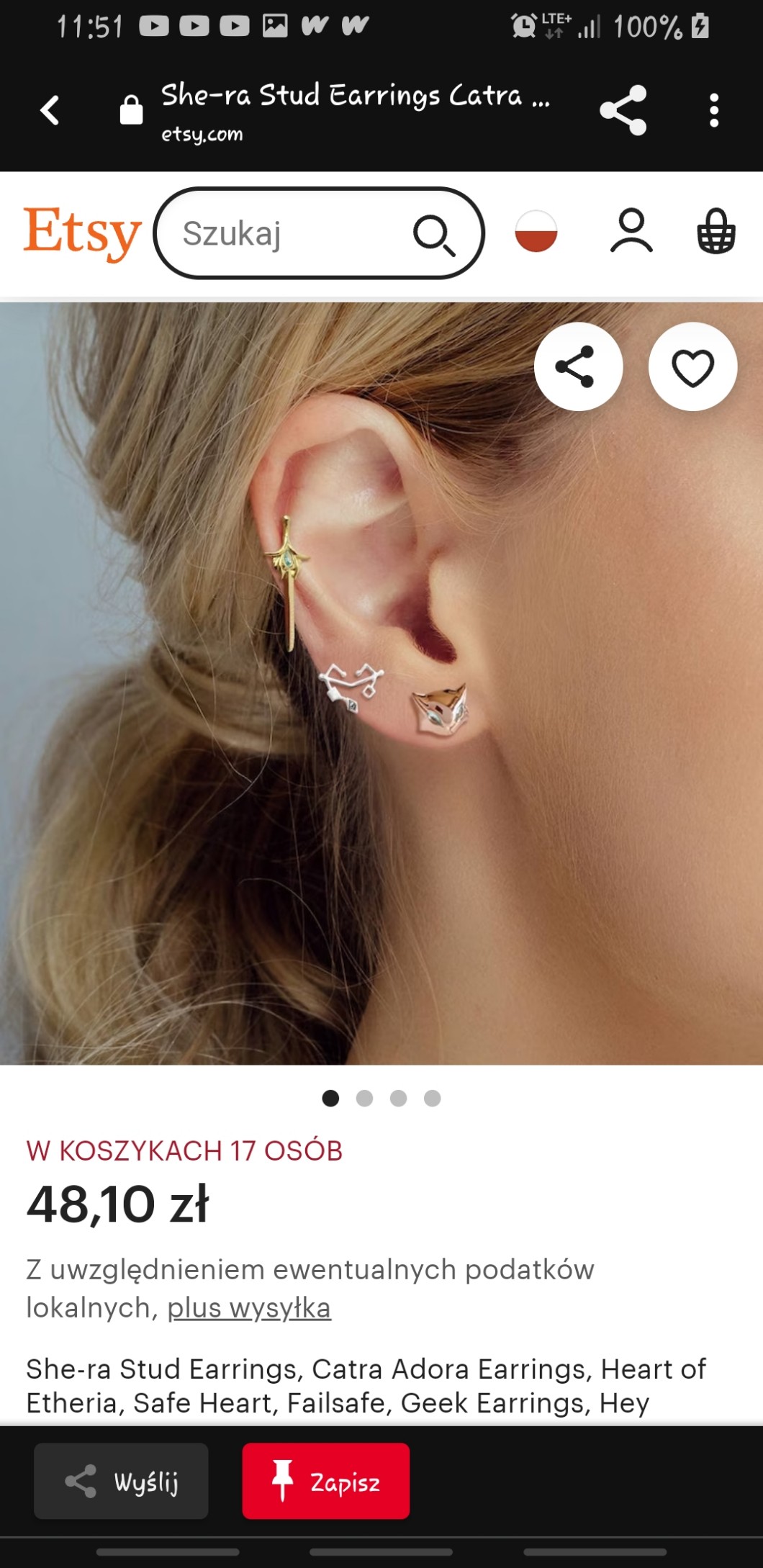
Task: Run search with the magnifier icon
Action: [x=434, y=235]
